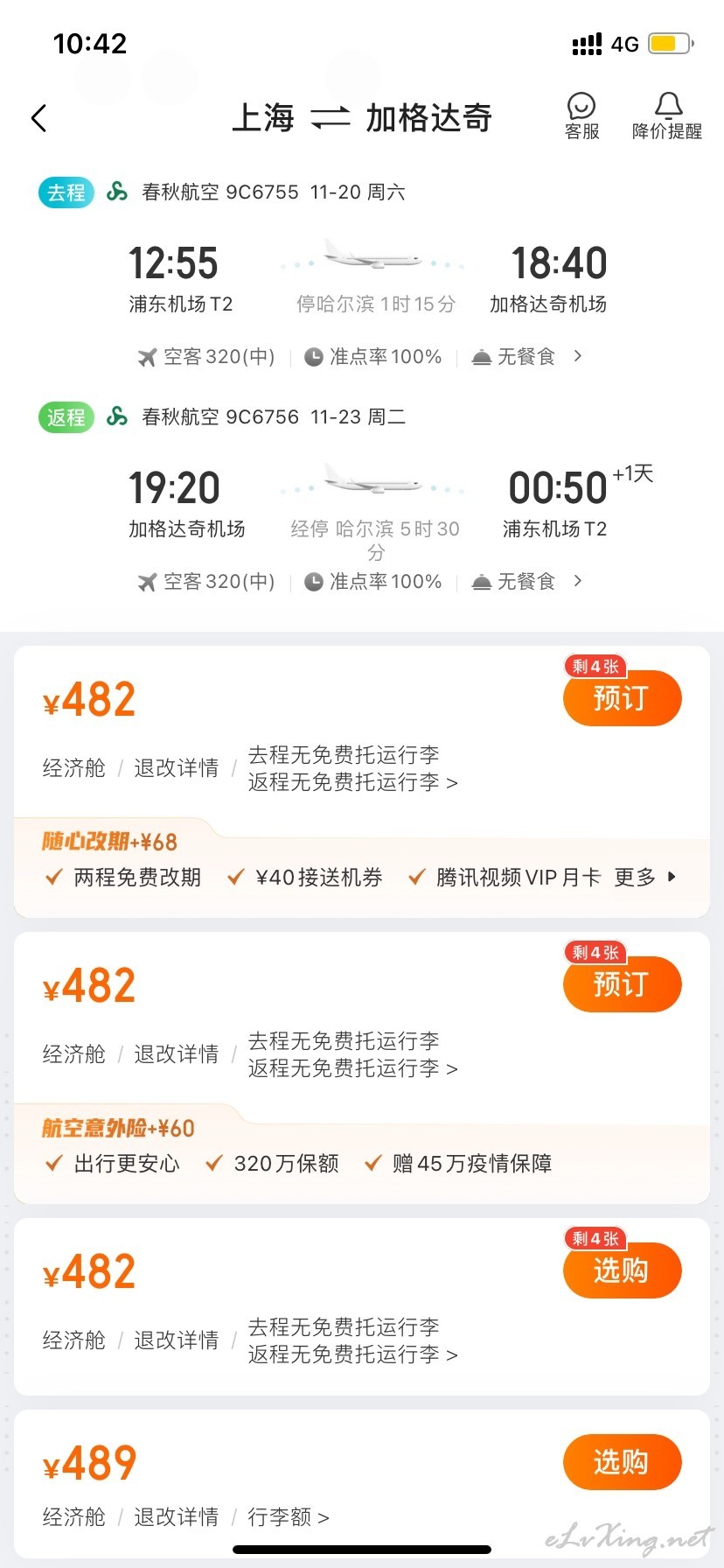Open 退改详情 on the 随心改期 fare
This screenshot has width=724, height=1568.
point(176,768)
